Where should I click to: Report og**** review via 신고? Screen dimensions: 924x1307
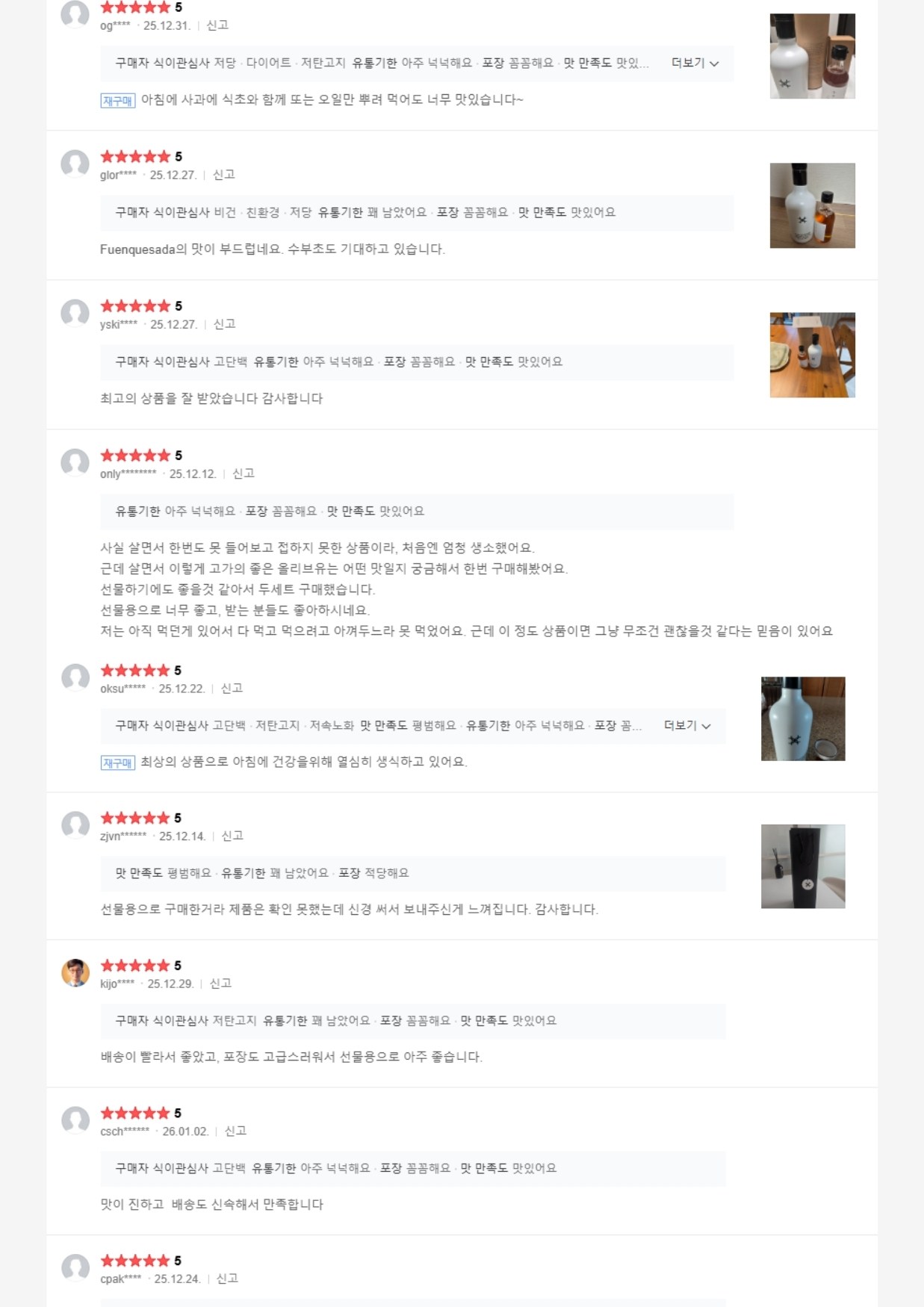217,25
